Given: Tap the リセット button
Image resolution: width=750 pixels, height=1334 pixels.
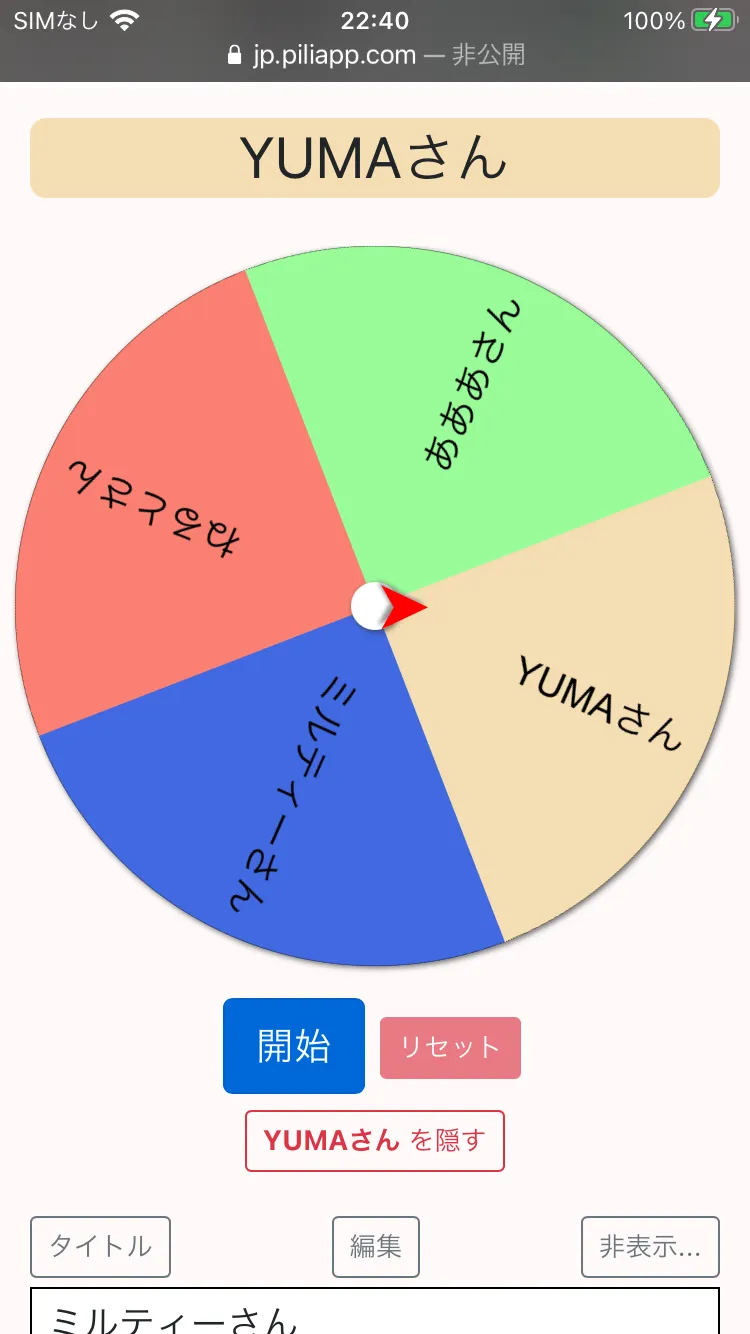Looking at the screenshot, I should [450, 1048].
